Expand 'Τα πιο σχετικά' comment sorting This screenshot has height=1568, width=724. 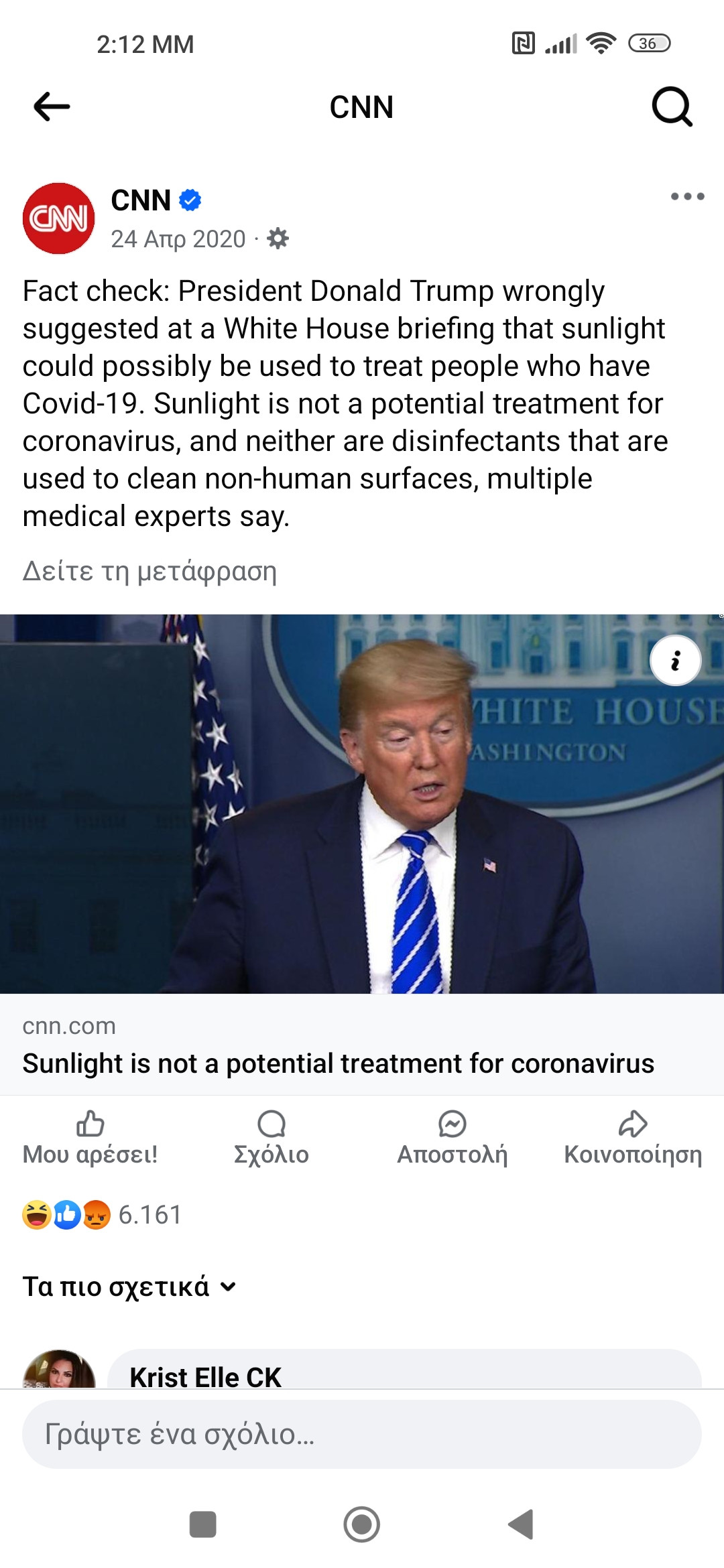click(129, 1287)
